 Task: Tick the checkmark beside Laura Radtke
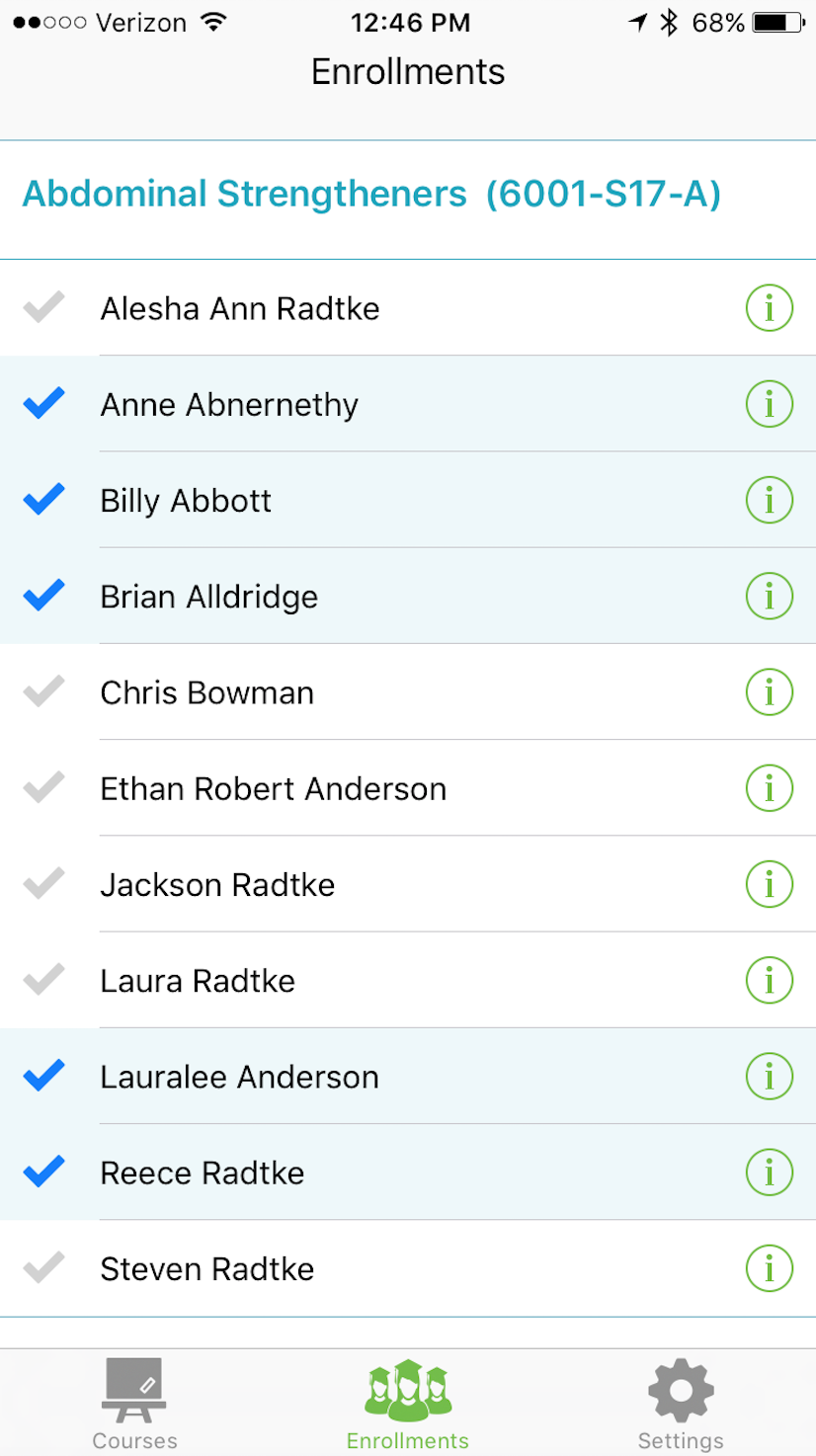point(43,979)
